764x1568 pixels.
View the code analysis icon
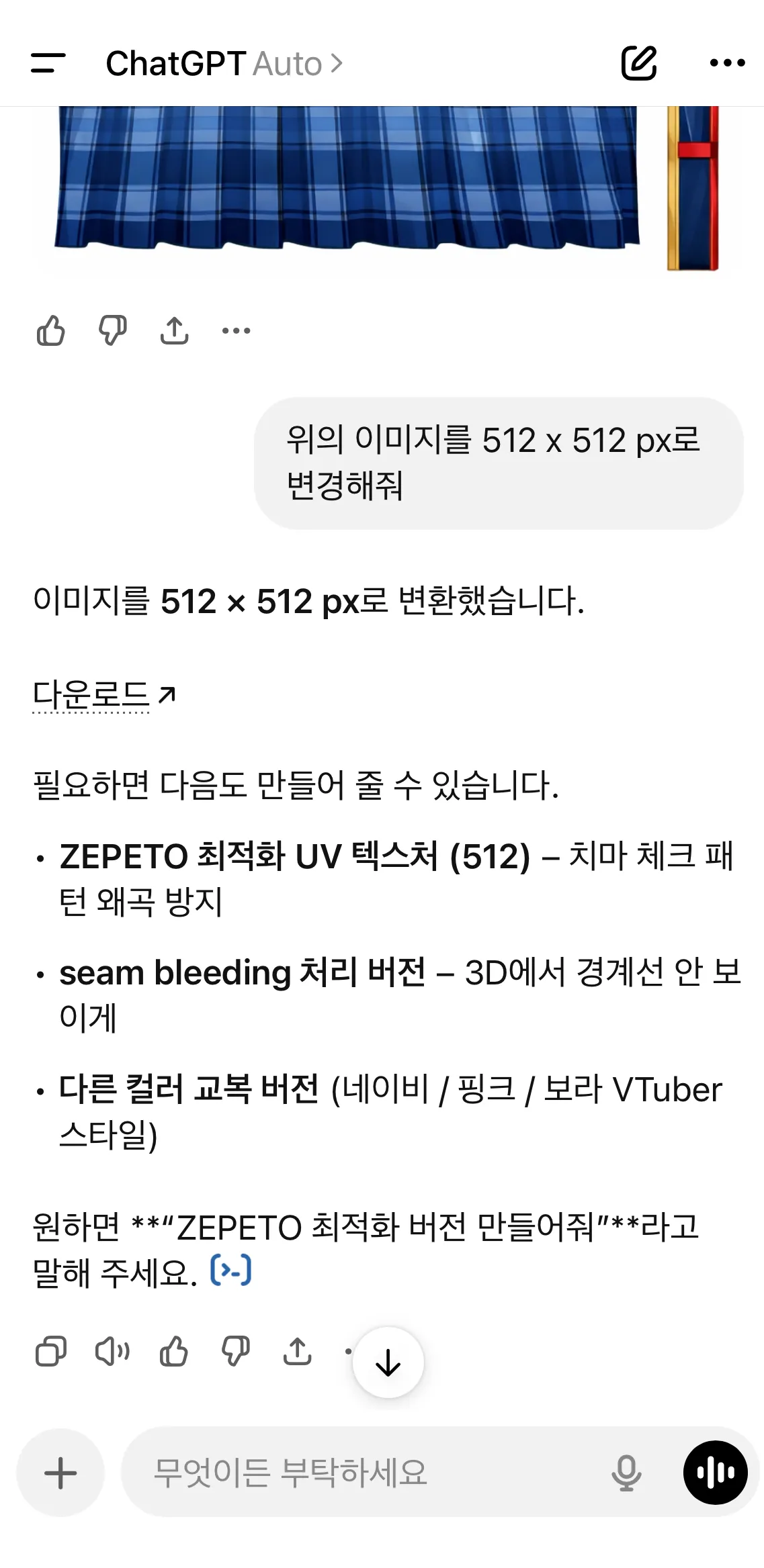point(231,1271)
